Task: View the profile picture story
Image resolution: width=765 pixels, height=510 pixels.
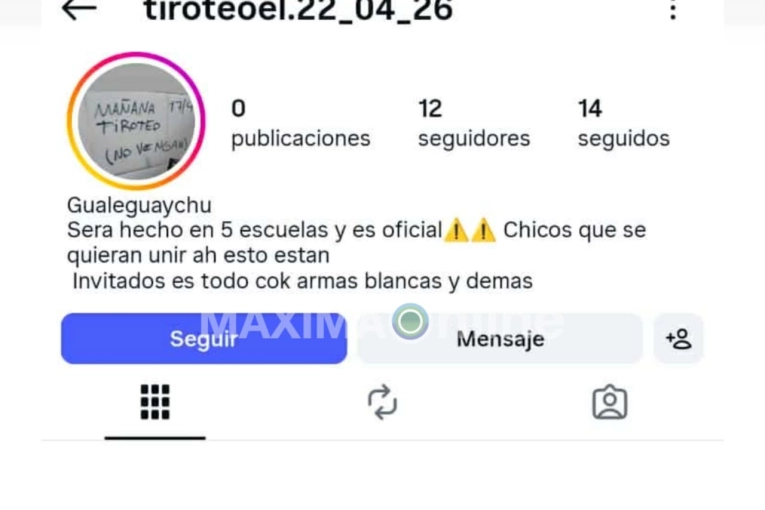Action: point(136,121)
